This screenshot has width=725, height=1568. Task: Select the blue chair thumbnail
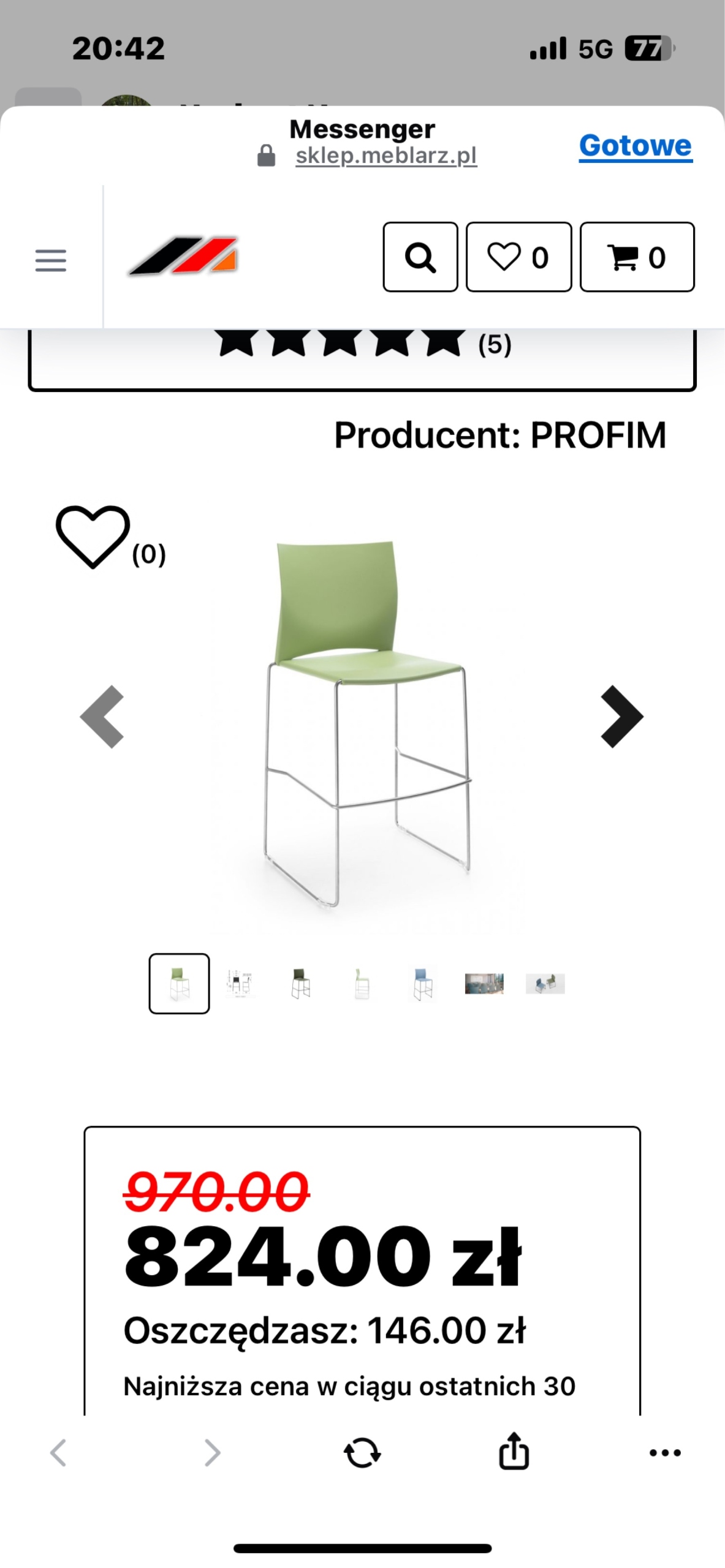423,984
